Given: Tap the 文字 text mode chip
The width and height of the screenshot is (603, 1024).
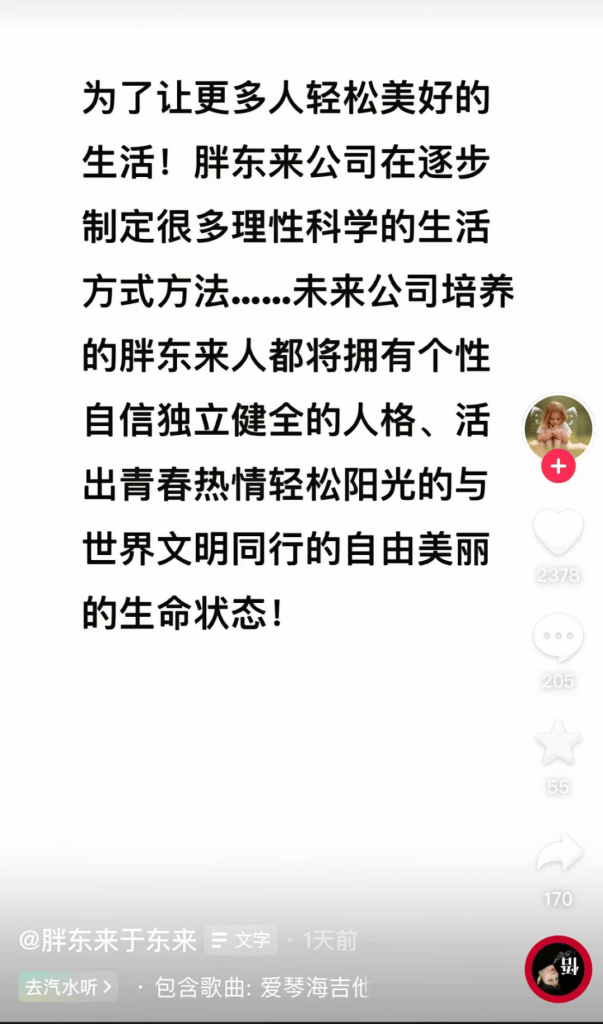Looking at the screenshot, I should pos(241,940).
